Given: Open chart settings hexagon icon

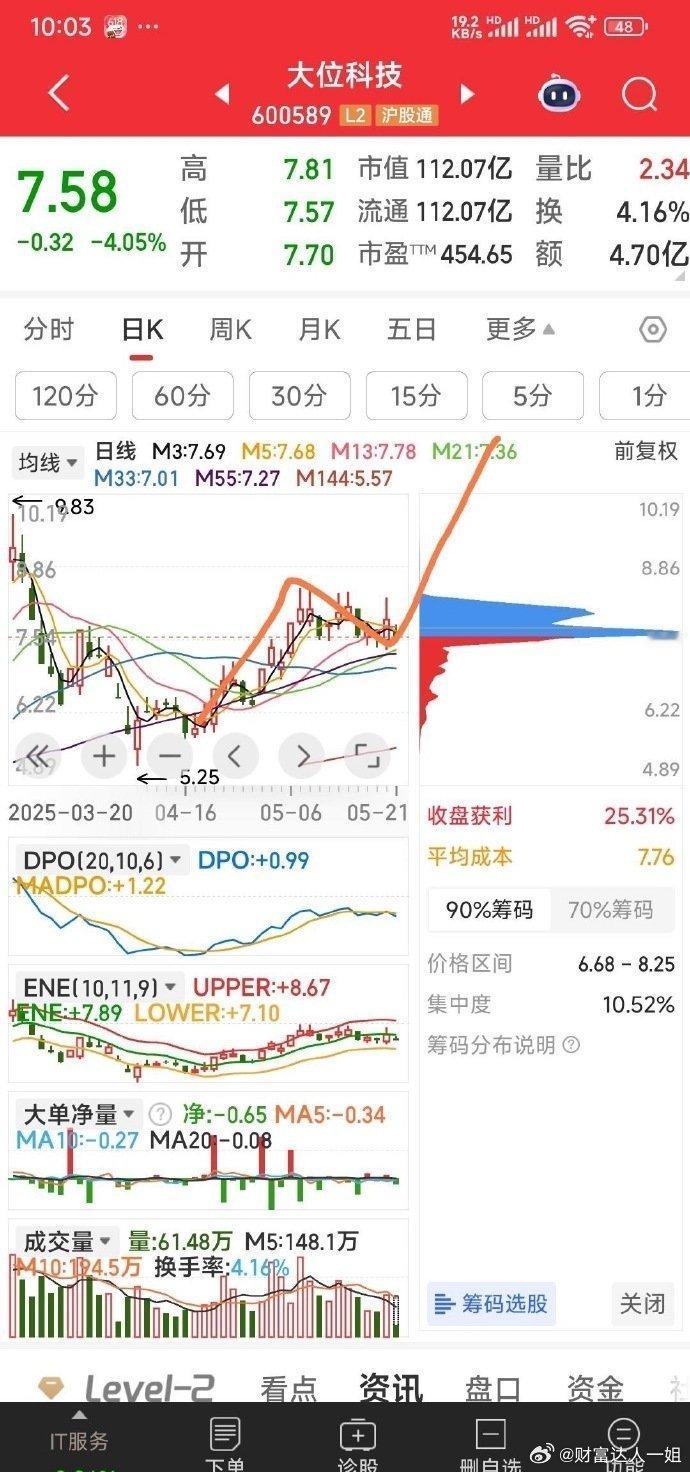Looking at the screenshot, I should [653, 329].
